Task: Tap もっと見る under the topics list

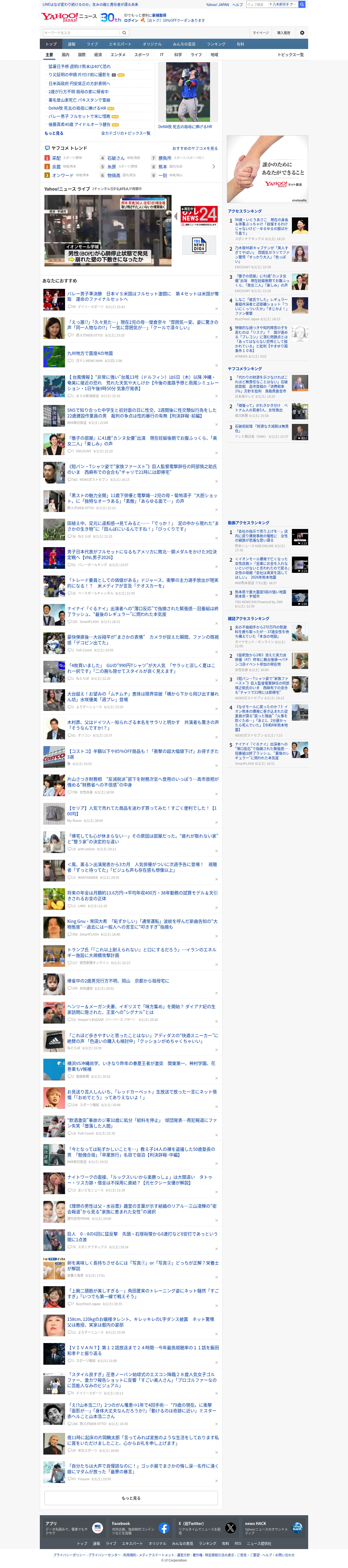Action: 54,133
